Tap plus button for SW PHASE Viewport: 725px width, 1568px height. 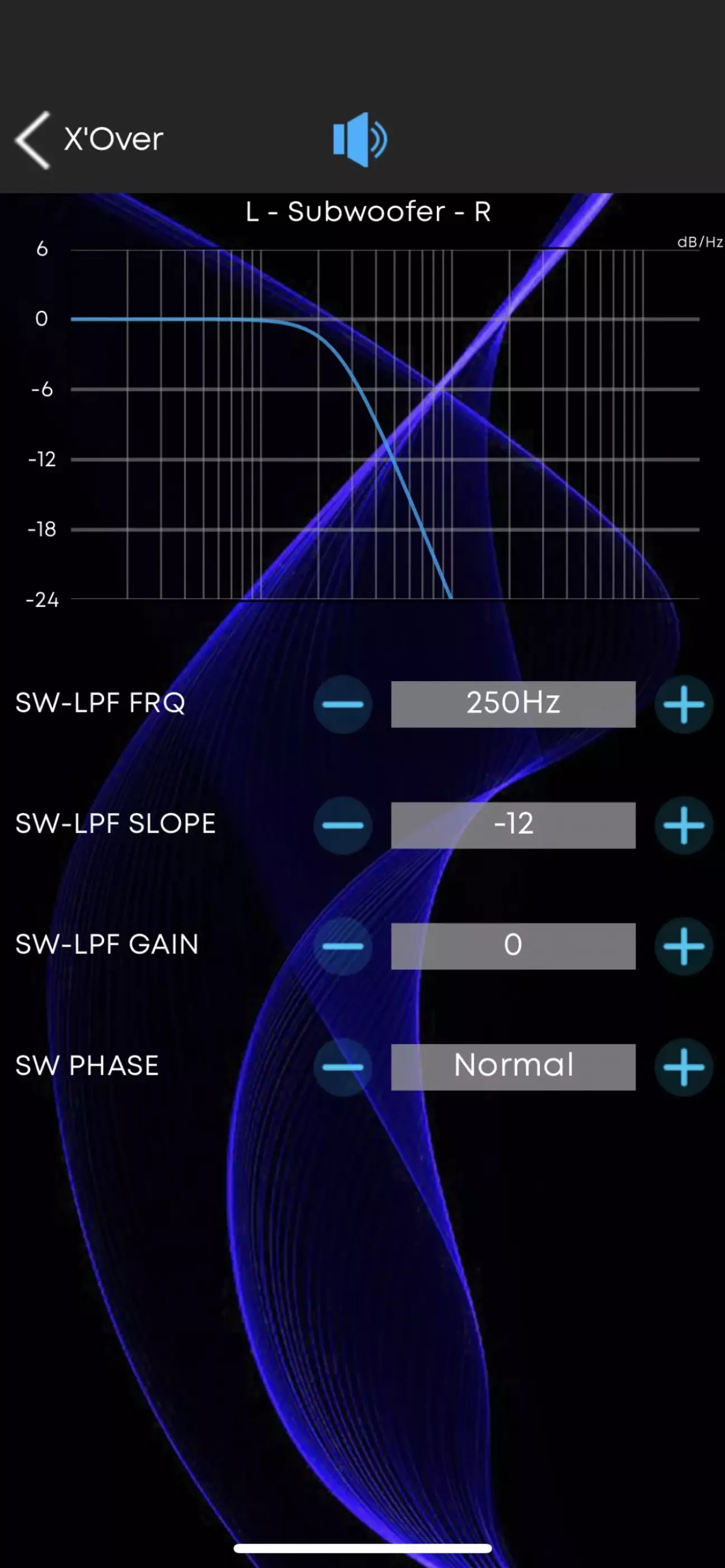(x=684, y=1067)
